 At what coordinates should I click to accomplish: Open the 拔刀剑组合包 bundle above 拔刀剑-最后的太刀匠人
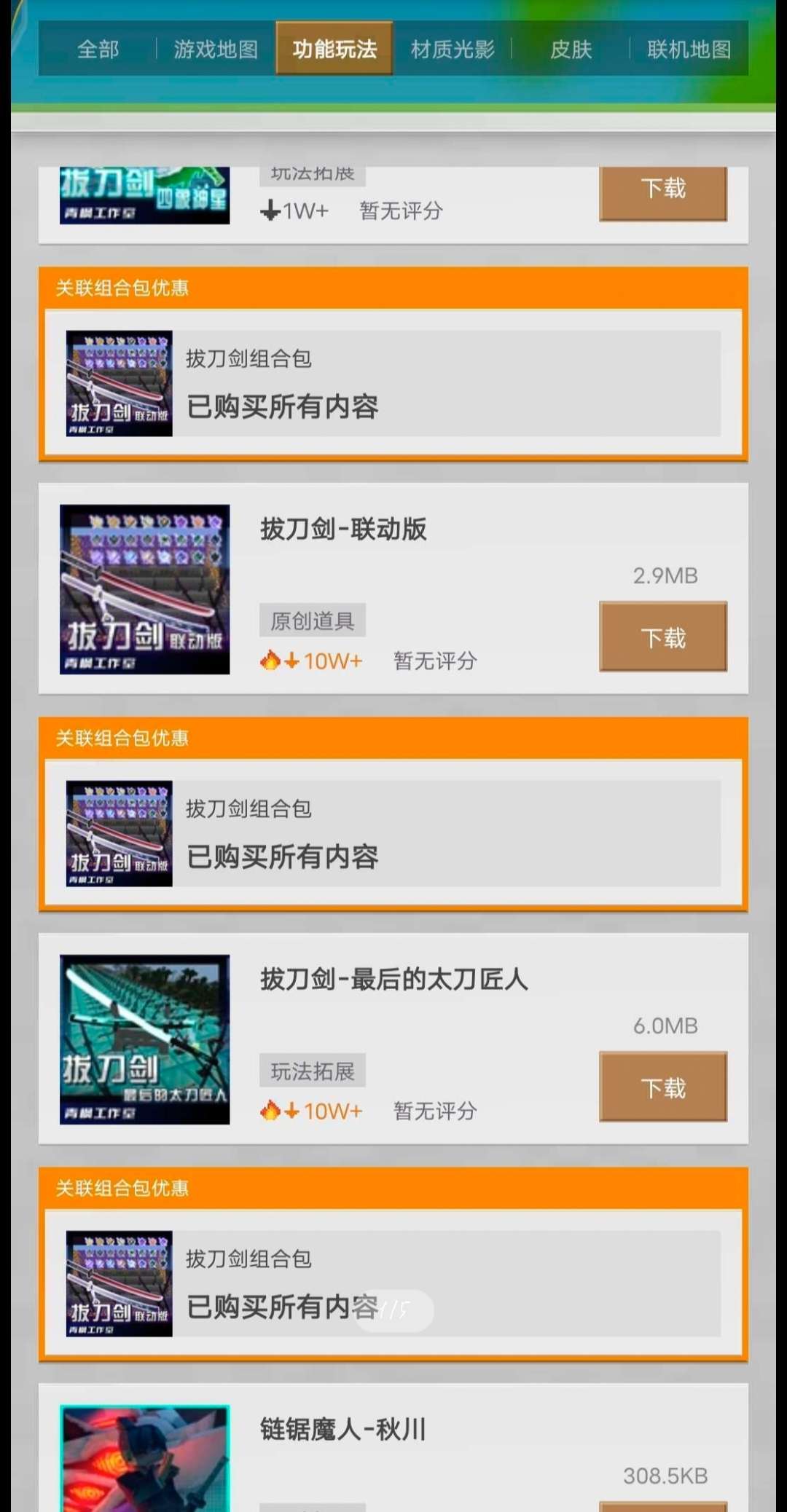(x=393, y=834)
